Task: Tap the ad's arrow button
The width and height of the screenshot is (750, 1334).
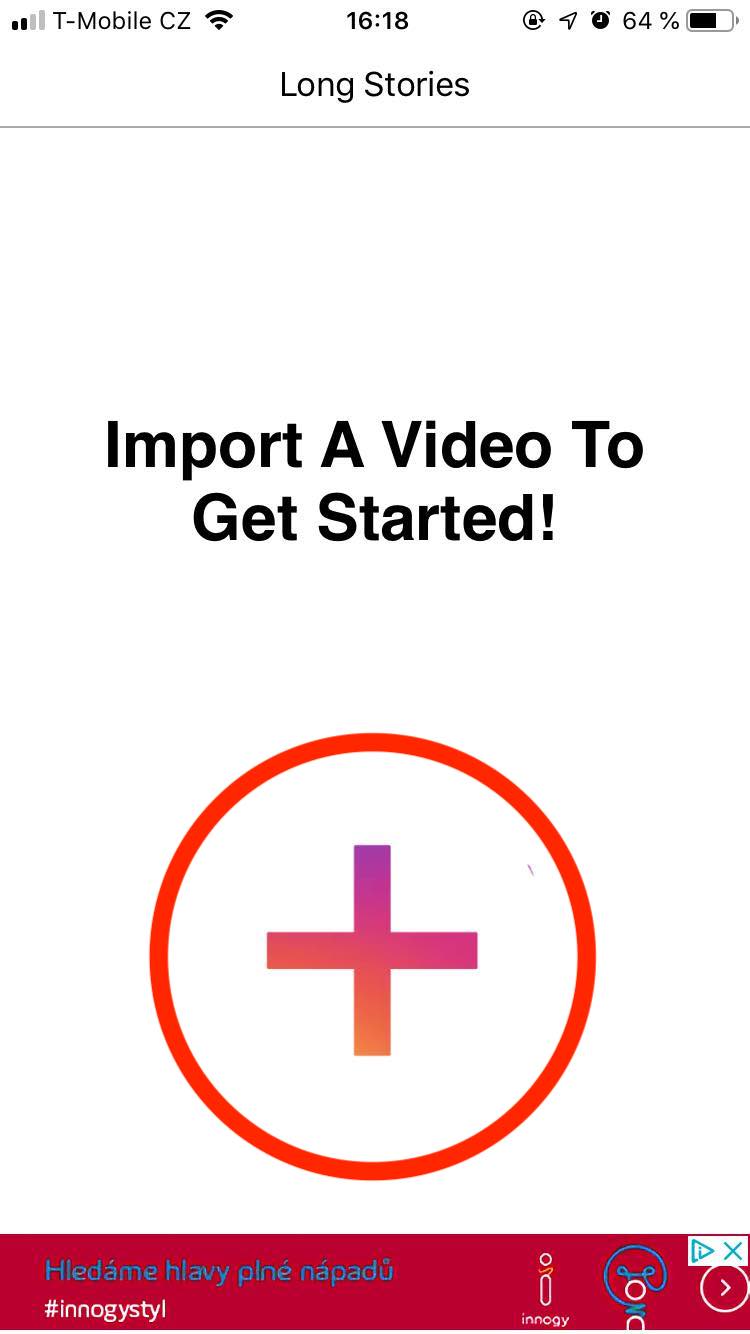Action: tap(725, 1289)
